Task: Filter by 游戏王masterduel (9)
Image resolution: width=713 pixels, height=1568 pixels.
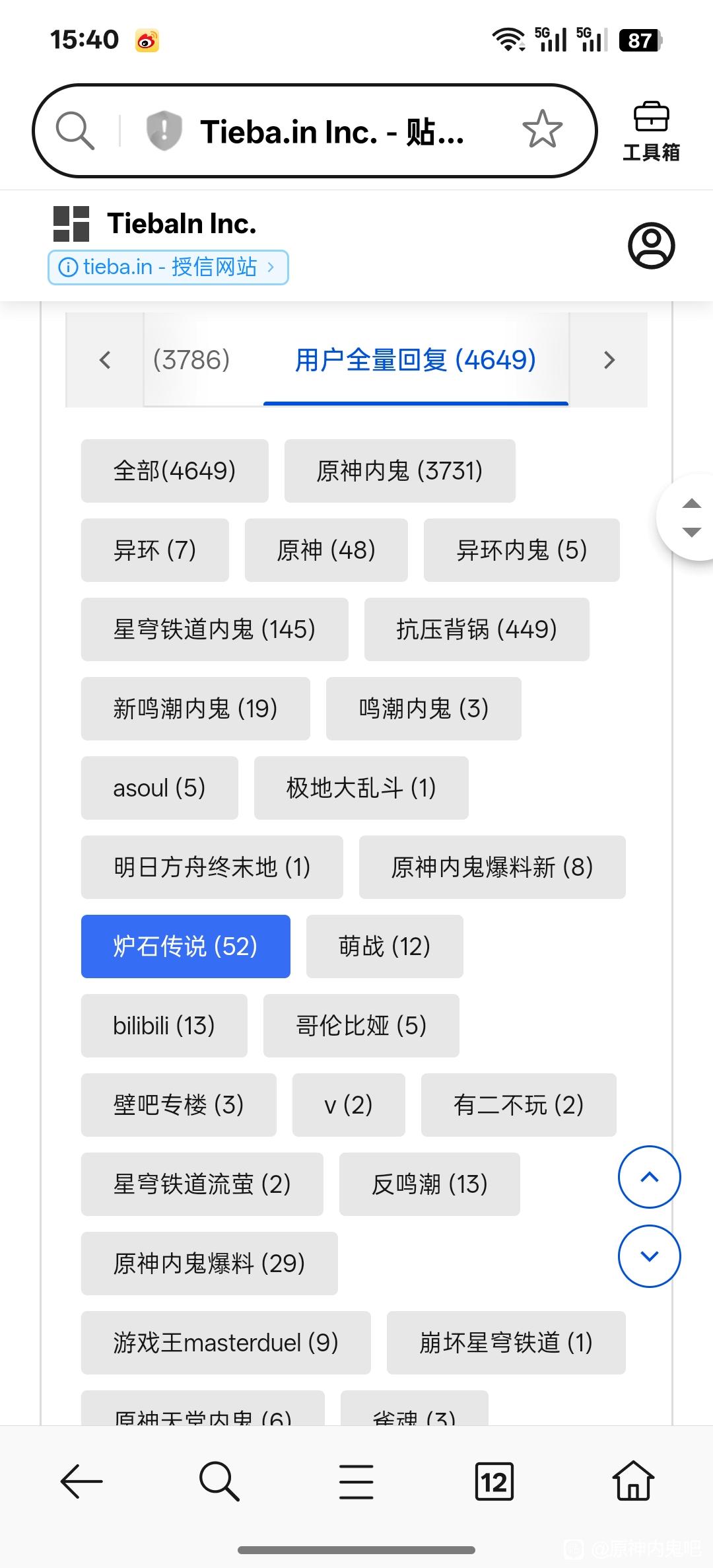Action: 226,1343
